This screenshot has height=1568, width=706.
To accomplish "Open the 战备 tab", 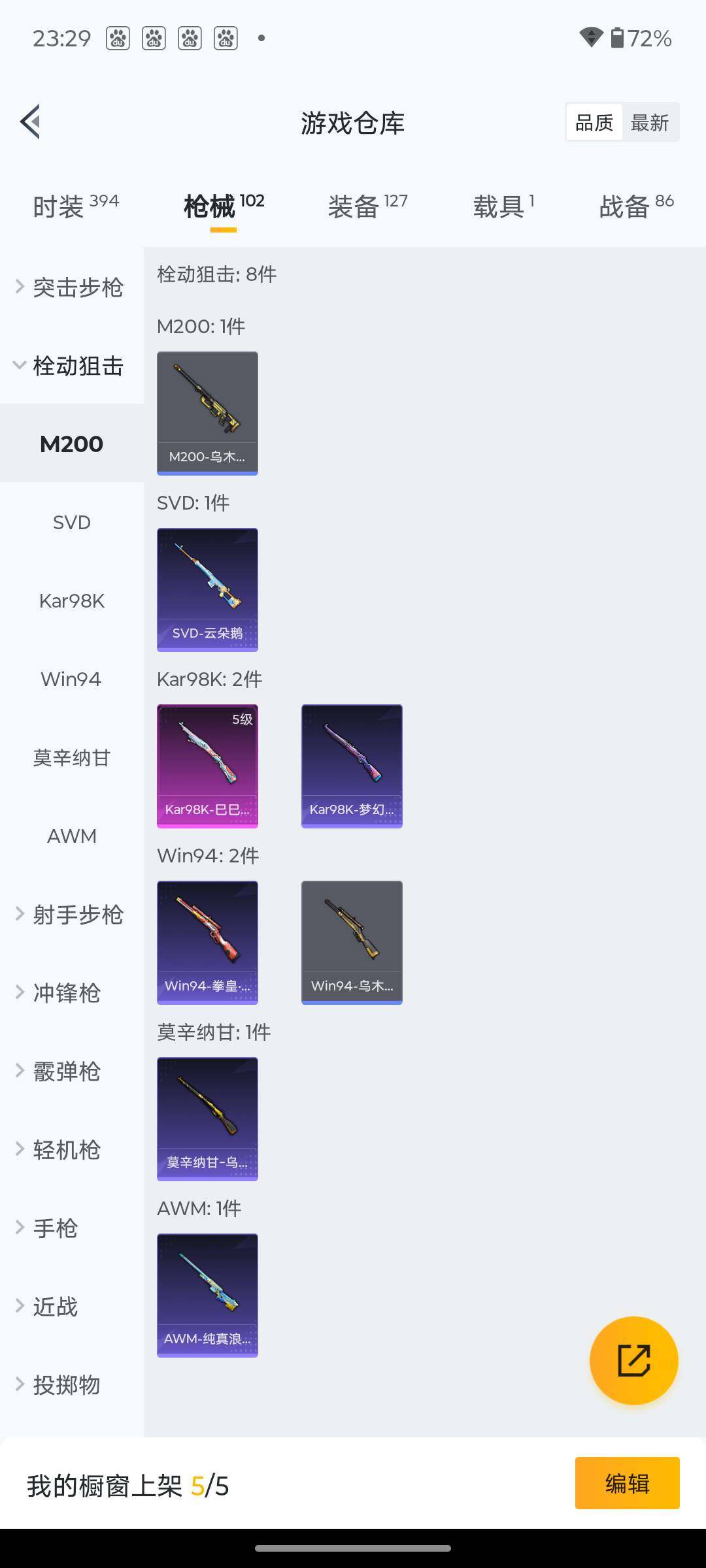I will click(x=636, y=206).
